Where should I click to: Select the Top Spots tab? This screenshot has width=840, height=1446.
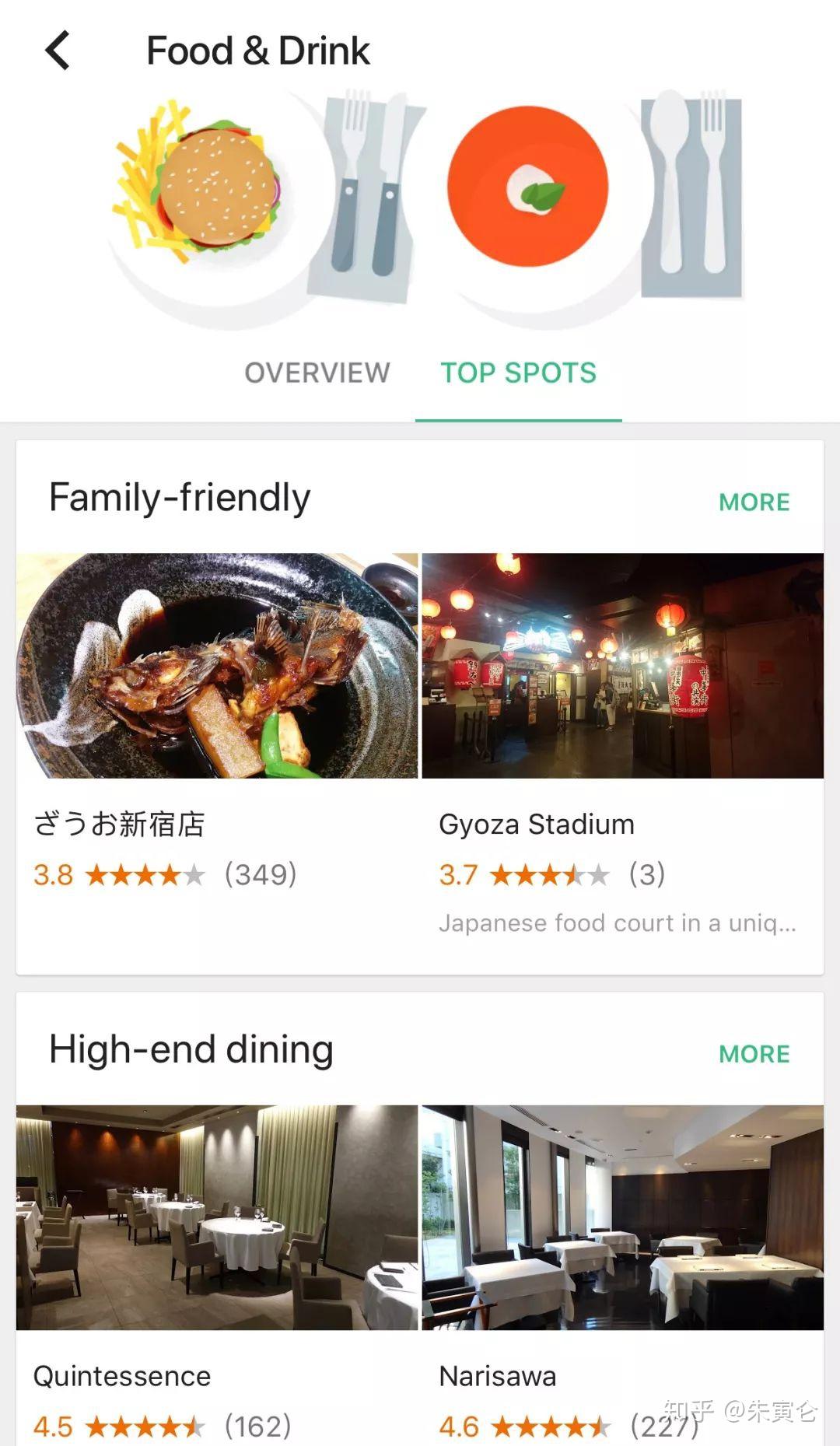pyautogui.click(x=519, y=373)
